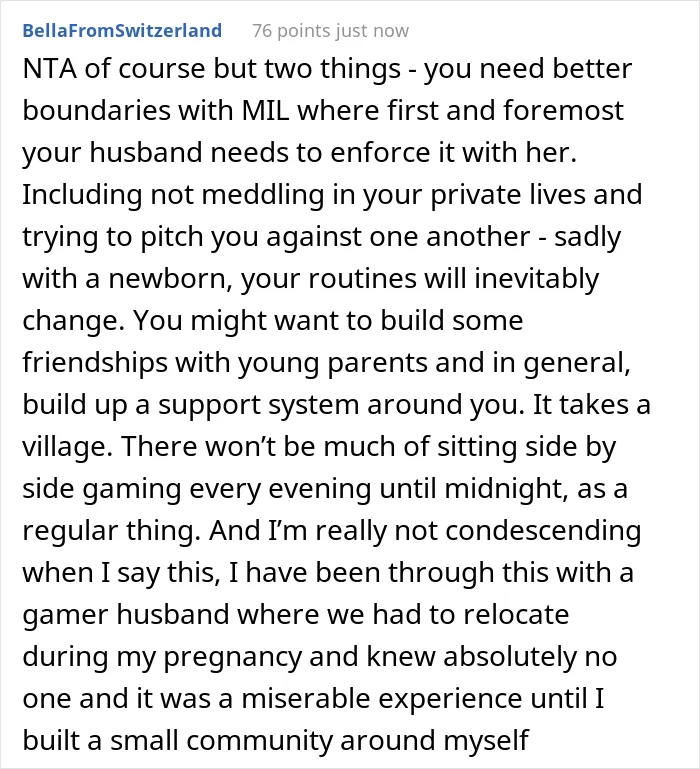
Task: Open BellaFromSwitzerland's profile
Action: pos(122,30)
